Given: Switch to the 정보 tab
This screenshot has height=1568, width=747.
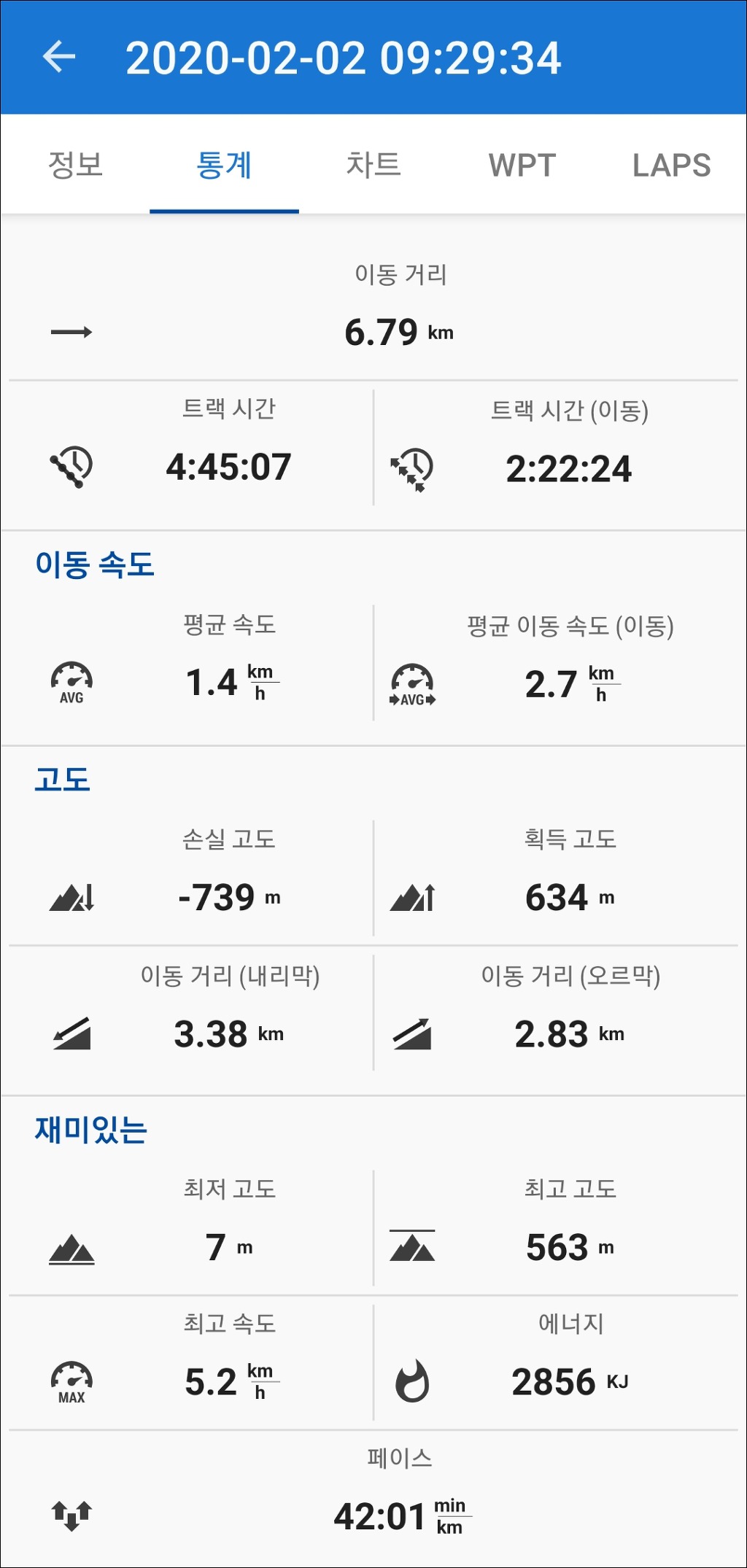Looking at the screenshot, I should click(x=75, y=165).
